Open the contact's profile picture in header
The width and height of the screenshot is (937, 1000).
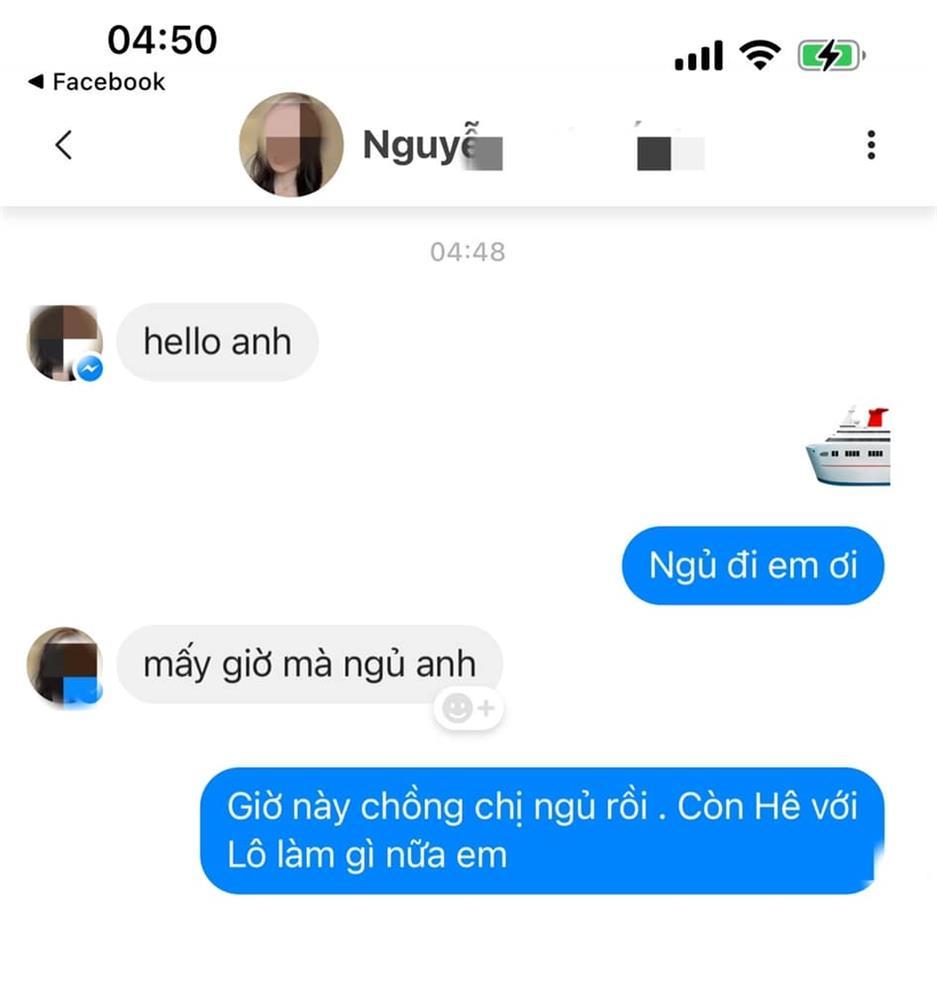(x=291, y=145)
